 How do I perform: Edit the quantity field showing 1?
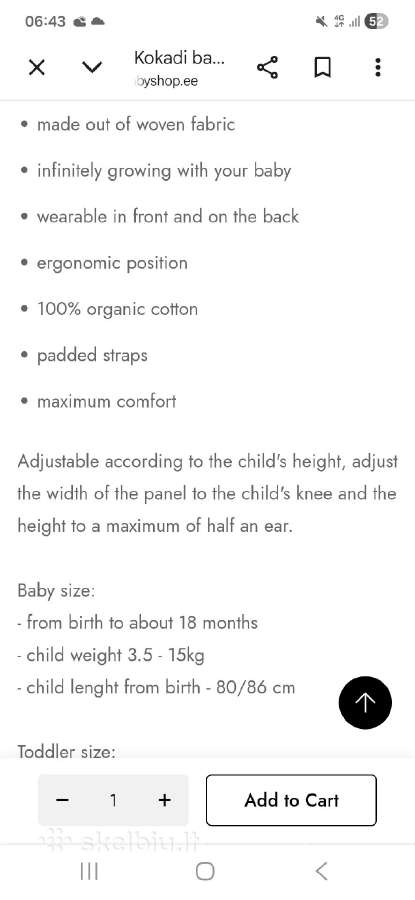coord(114,800)
